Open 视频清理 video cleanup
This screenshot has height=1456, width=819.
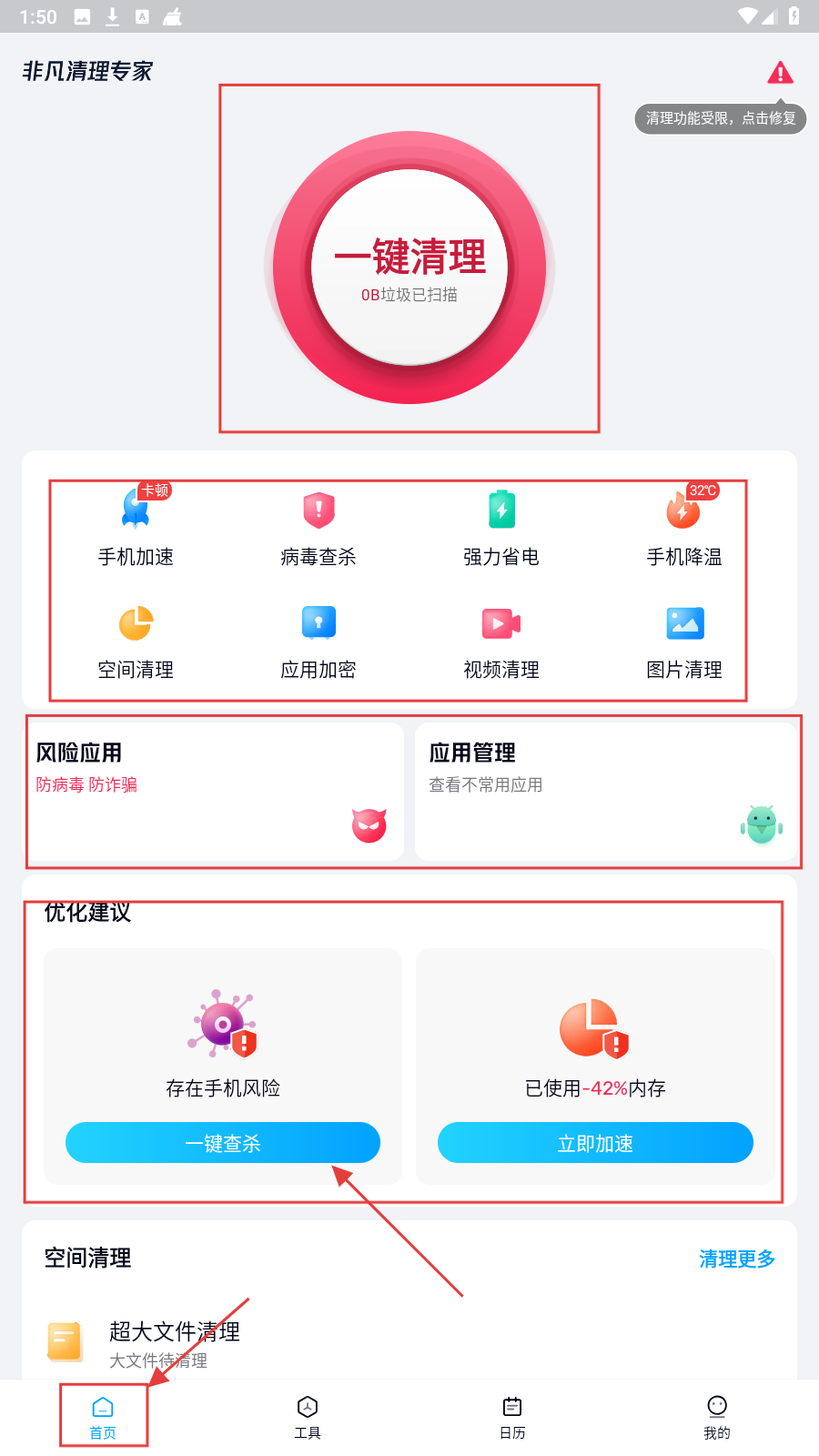point(501,641)
